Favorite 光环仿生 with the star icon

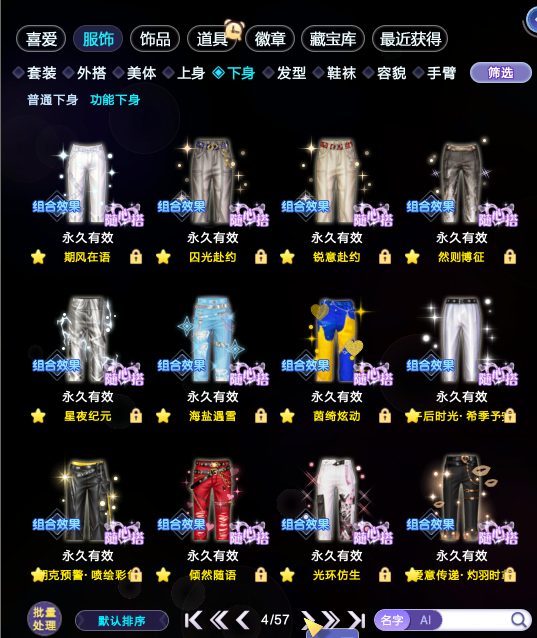coord(287,575)
